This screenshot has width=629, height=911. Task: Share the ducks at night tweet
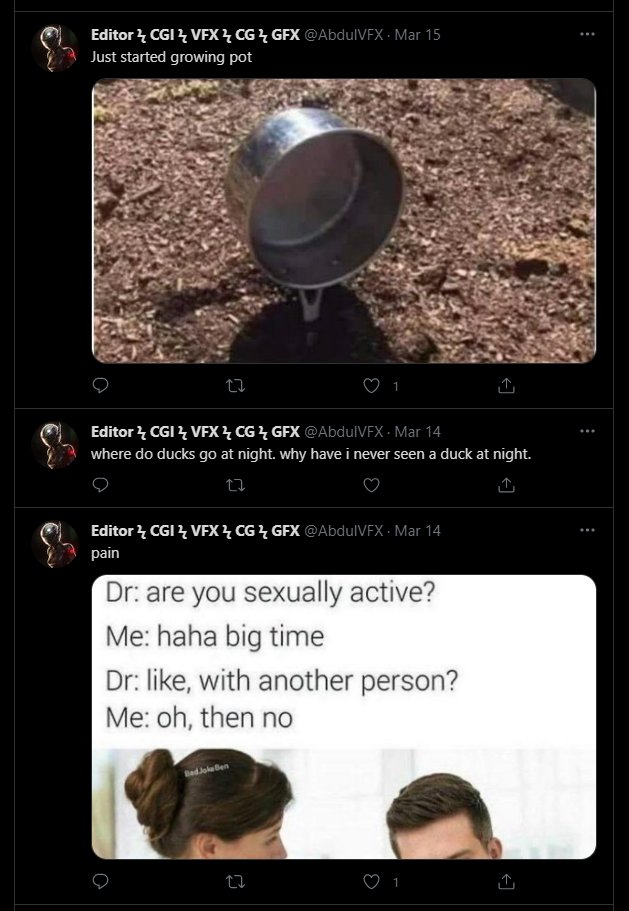pos(506,485)
